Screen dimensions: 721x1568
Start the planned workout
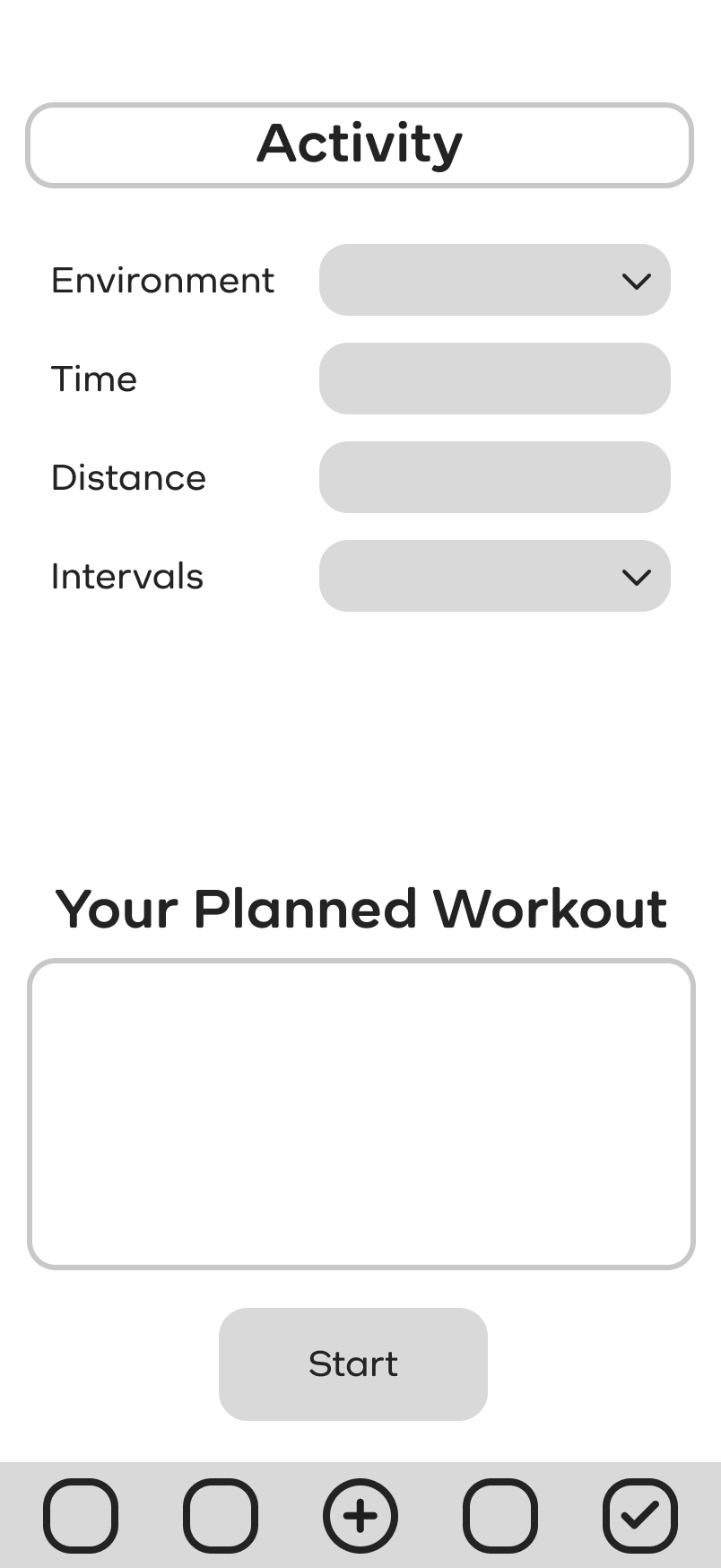point(353,1363)
